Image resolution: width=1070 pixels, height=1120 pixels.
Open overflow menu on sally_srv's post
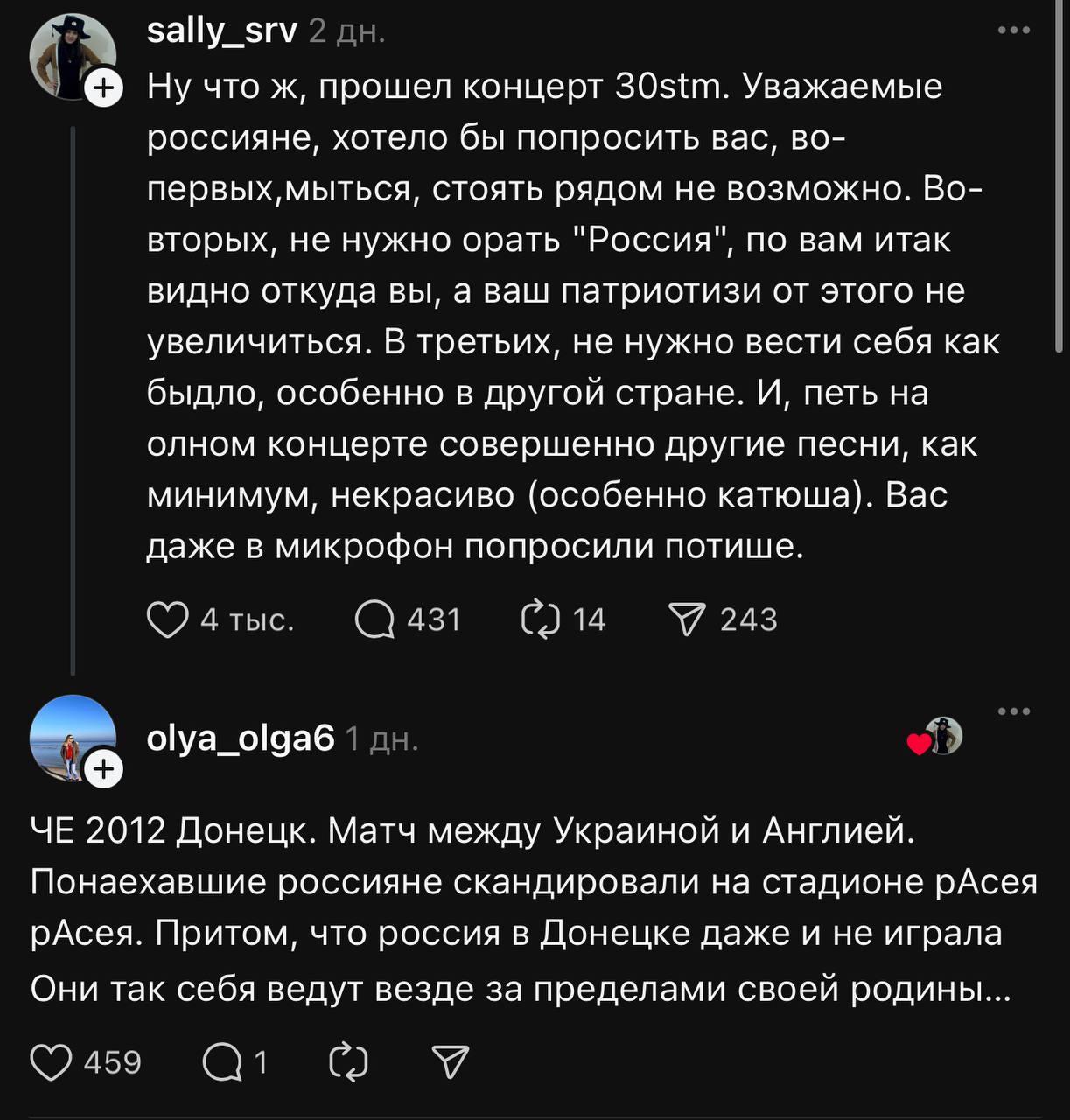click(x=1014, y=31)
